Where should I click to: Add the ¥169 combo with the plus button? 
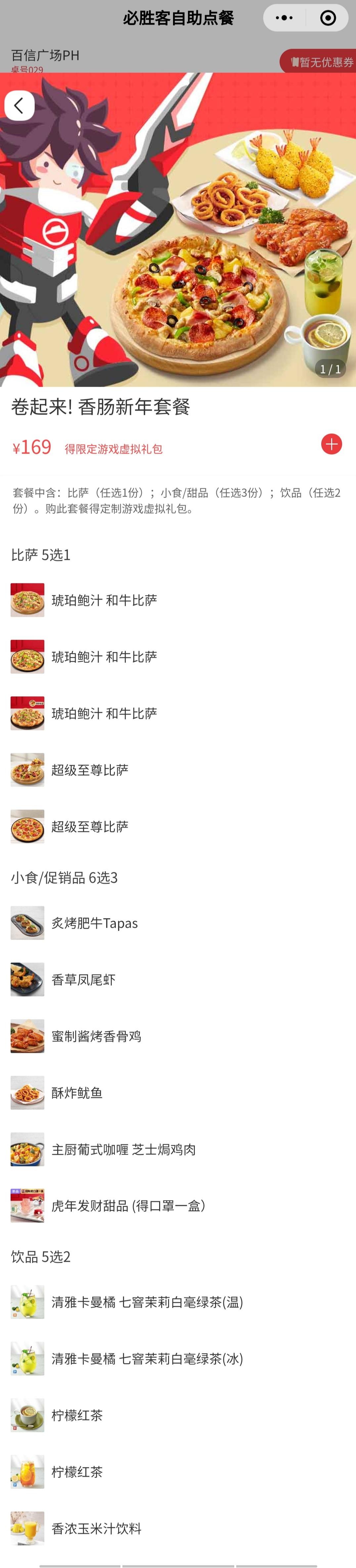[331, 444]
